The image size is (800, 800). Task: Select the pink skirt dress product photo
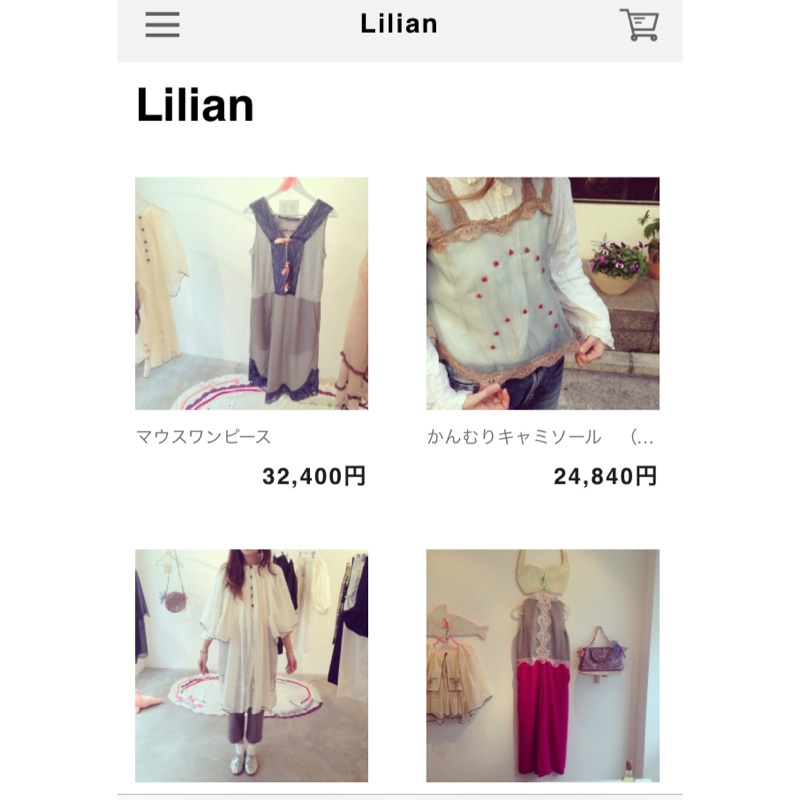click(x=542, y=665)
